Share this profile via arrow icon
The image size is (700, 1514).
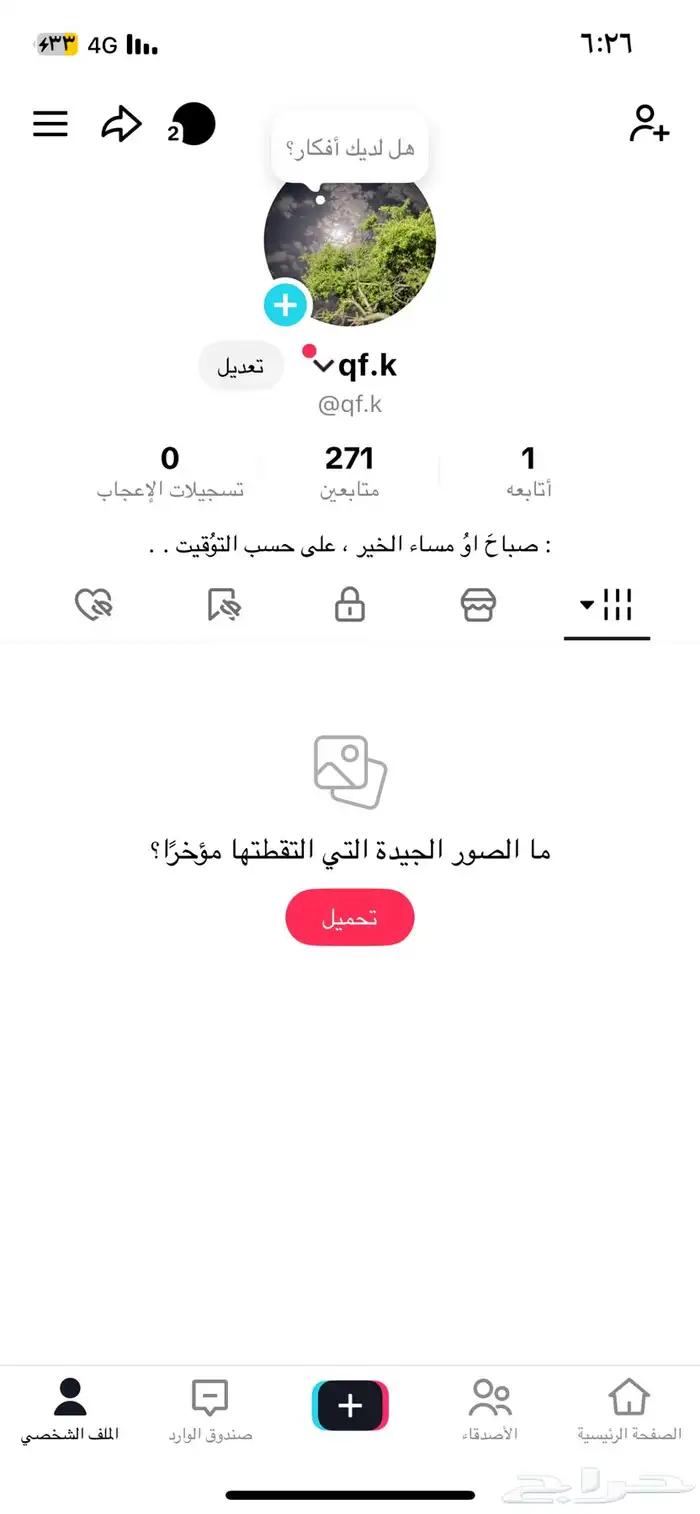pos(121,124)
